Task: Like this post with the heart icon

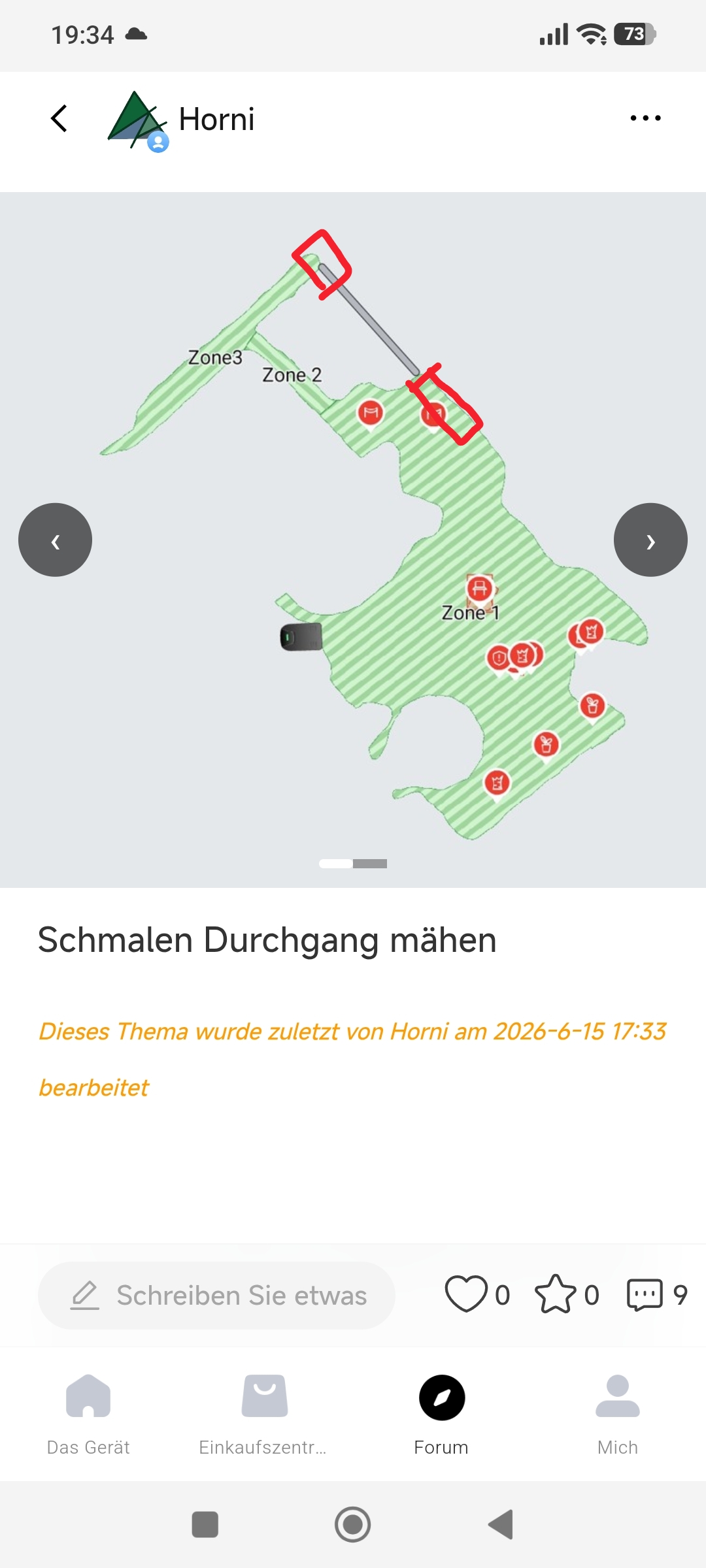Action: (x=466, y=1294)
